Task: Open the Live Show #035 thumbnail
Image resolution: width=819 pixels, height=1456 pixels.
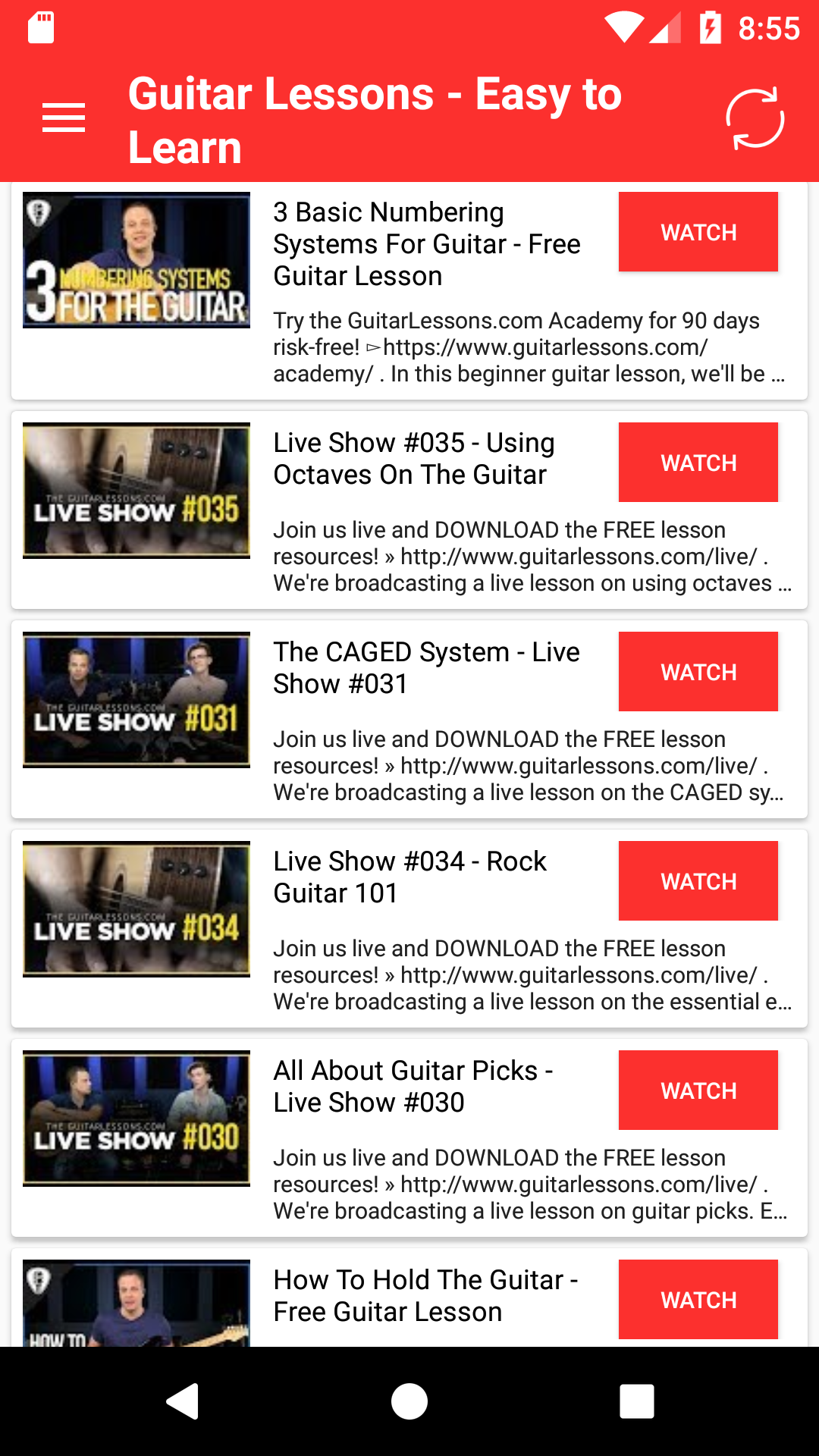Action: coord(136,490)
